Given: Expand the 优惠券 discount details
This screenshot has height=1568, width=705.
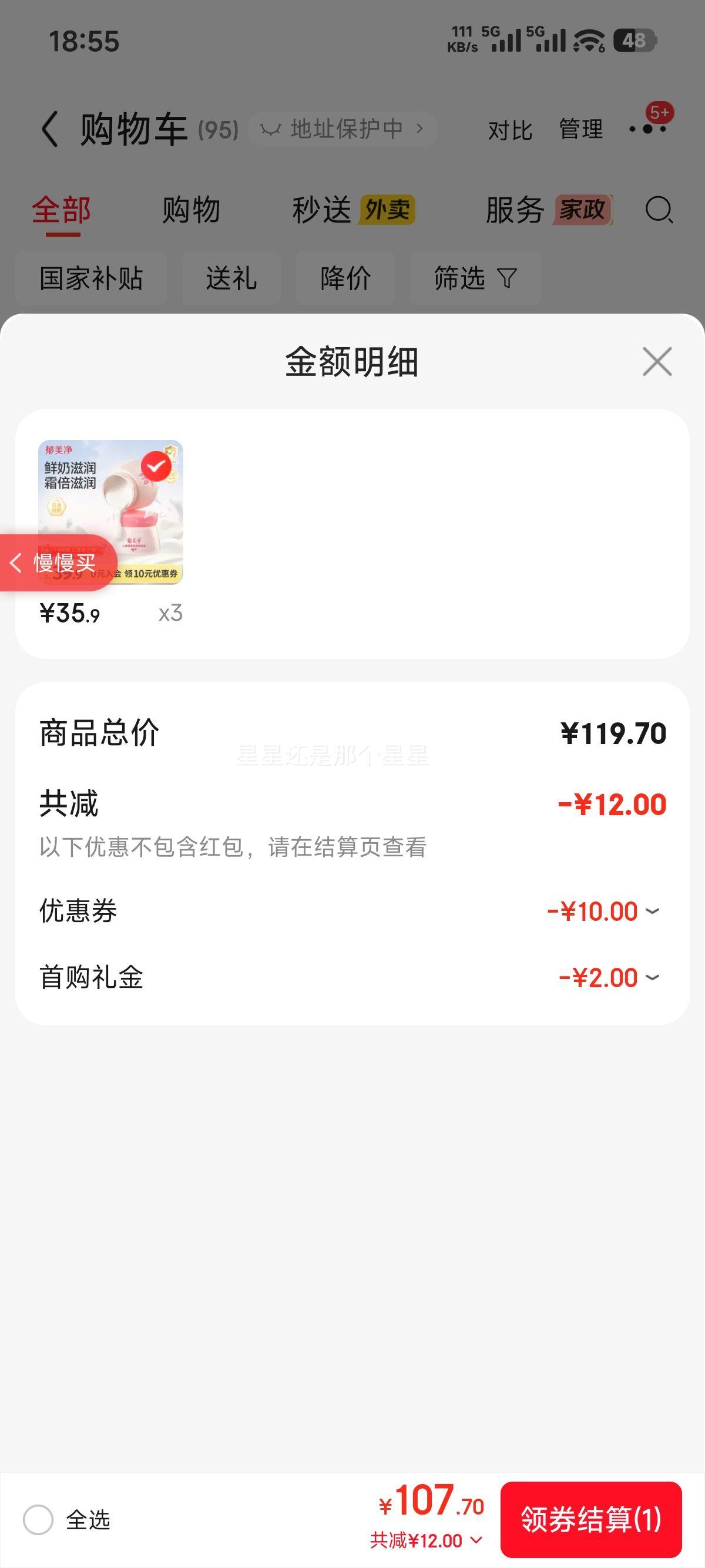Looking at the screenshot, I should [x=652, y=911].
